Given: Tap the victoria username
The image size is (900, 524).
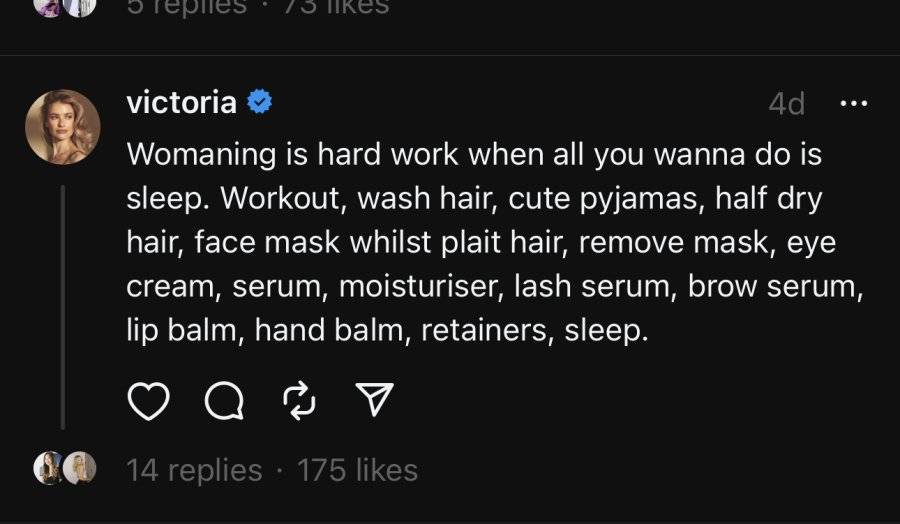Looking at the screenshot, I should 181,103.
